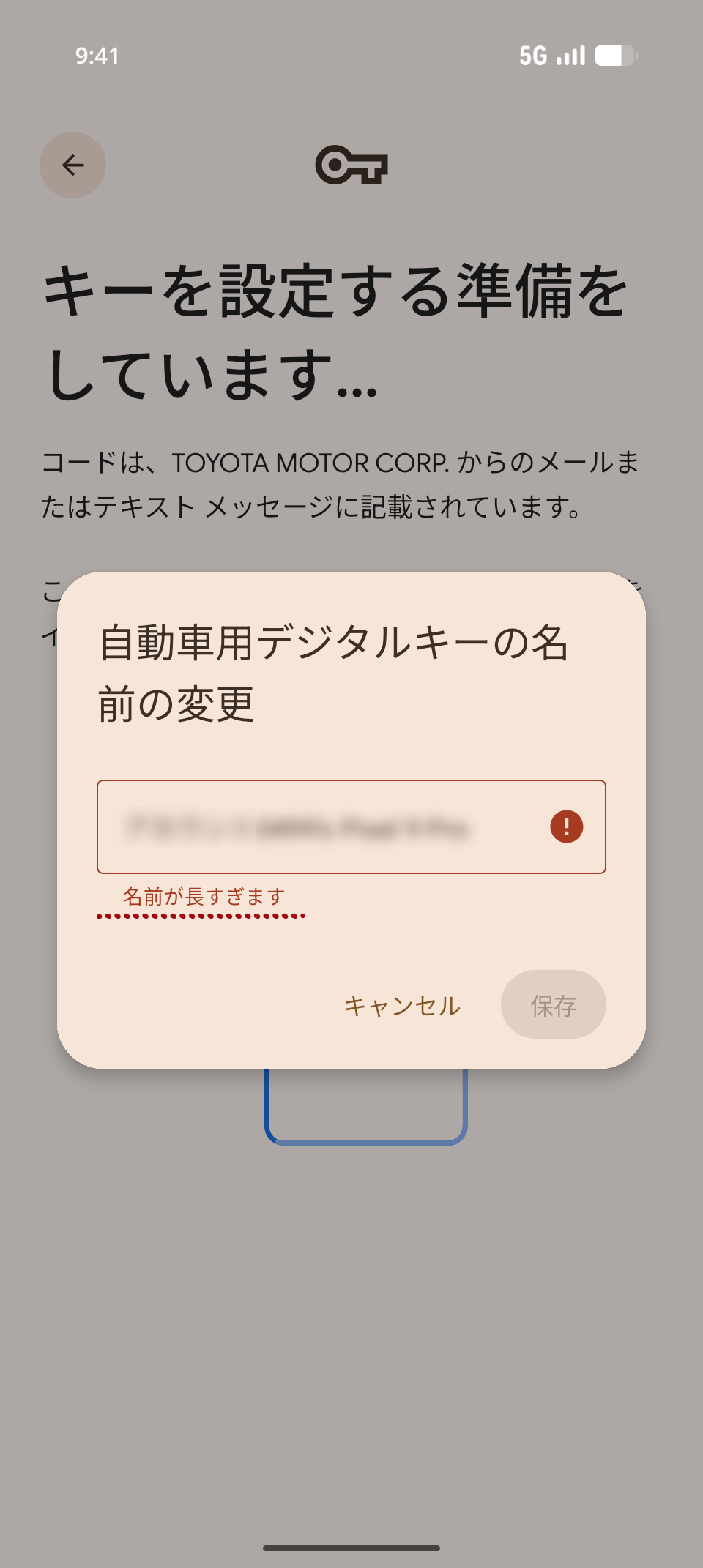
Task: Tap キャンセル to dismiss the rename dialog
Action: click(403, 1005)
